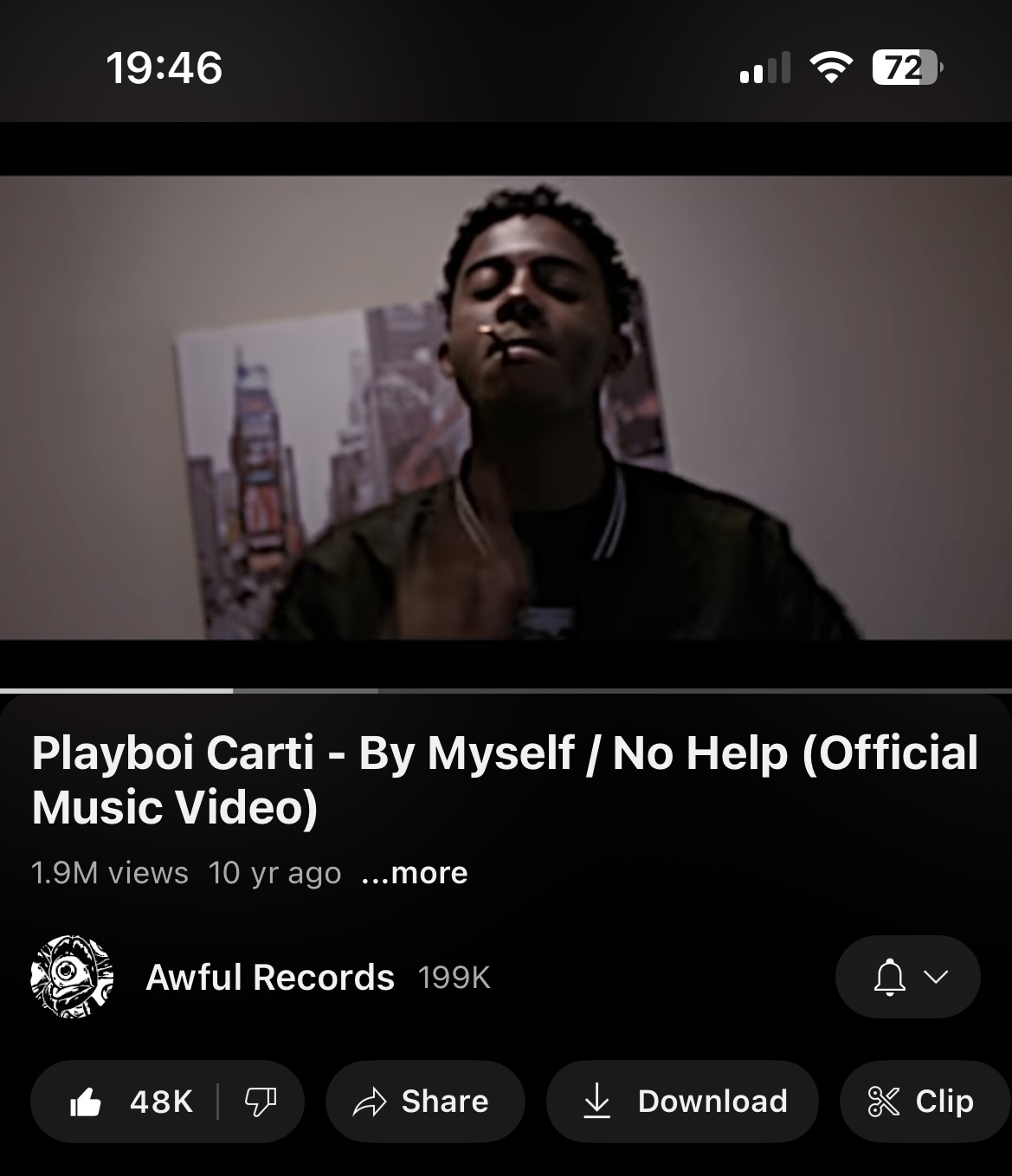Screen dimensions: 1012x1176
Task: Share this Playboi Carti video
Action: 424,1102
